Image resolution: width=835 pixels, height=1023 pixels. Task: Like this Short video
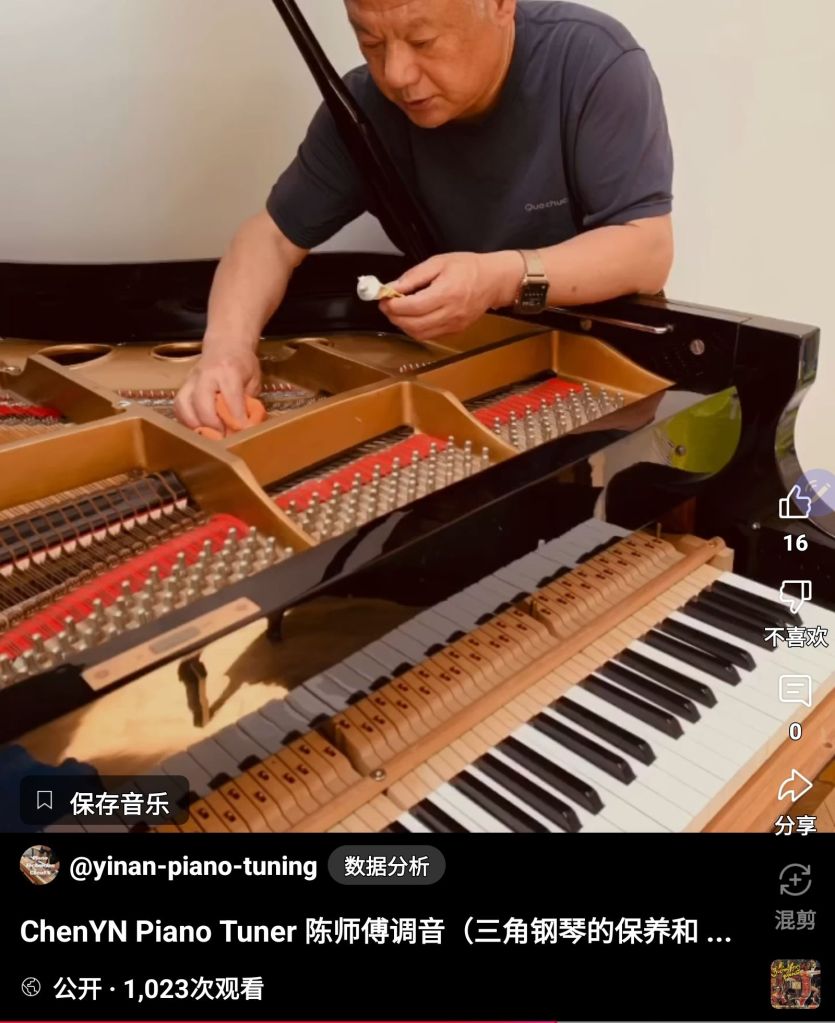pyautogui.click(x=795, y=502)
